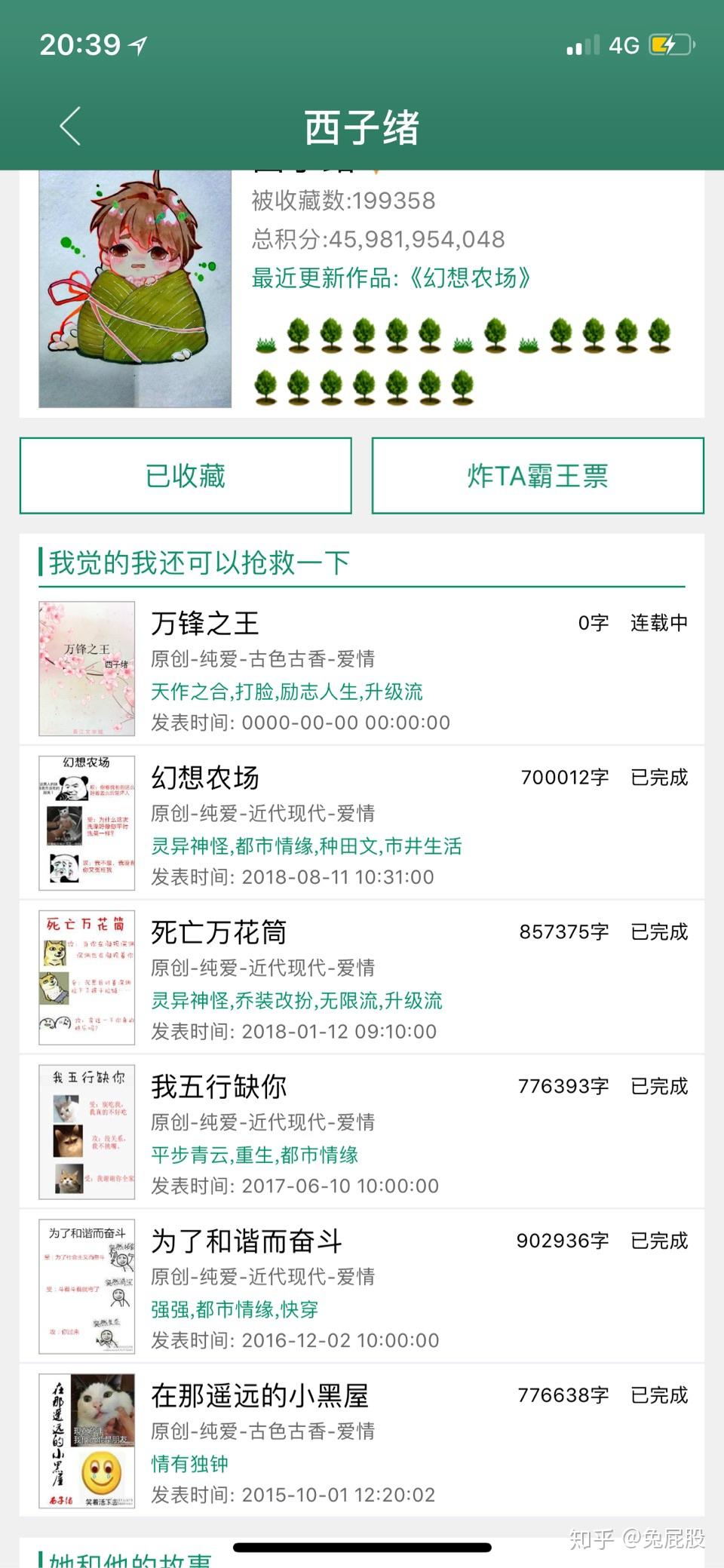
Task: View the novel 为了和谐而奋斗
Action: [x=247, y=1241]
